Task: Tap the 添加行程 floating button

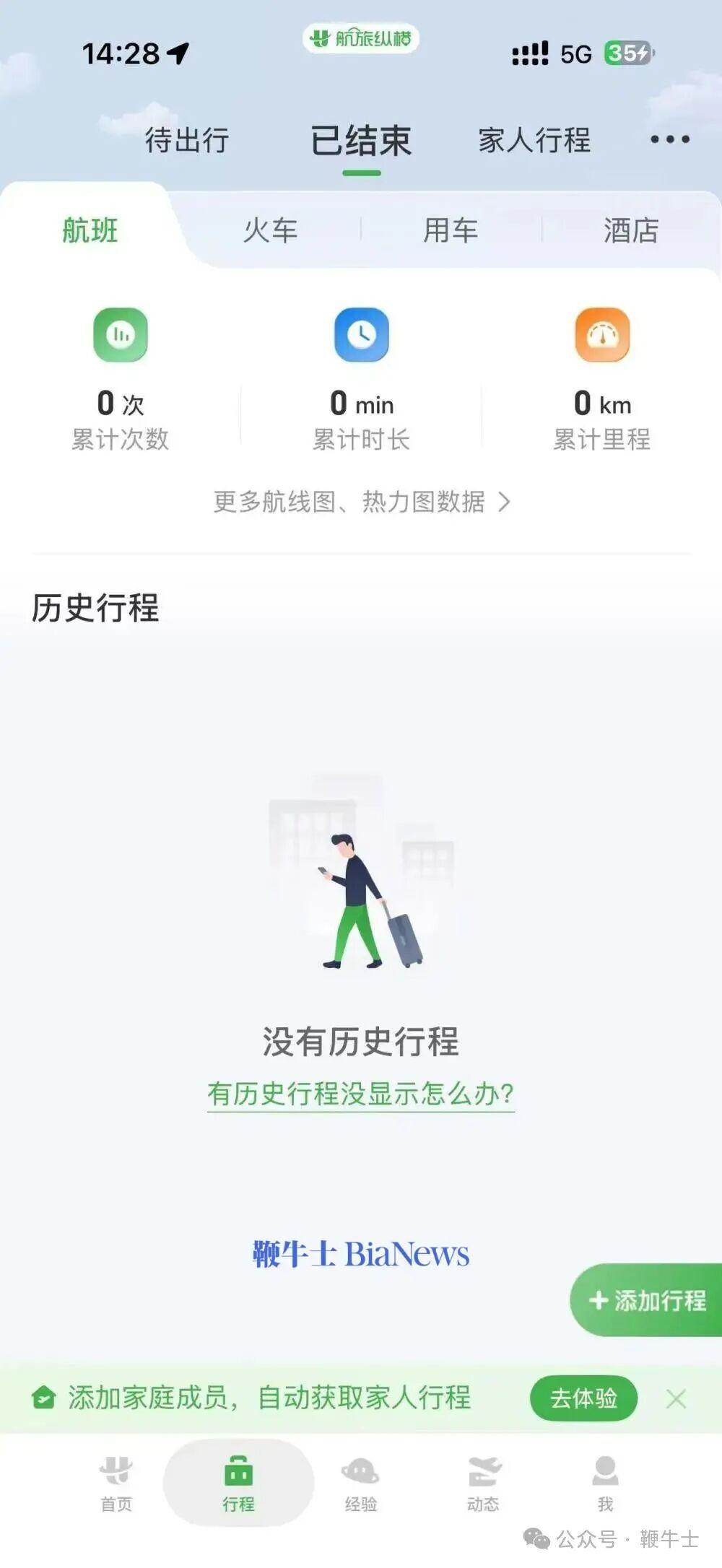Action: [648, 1300]
